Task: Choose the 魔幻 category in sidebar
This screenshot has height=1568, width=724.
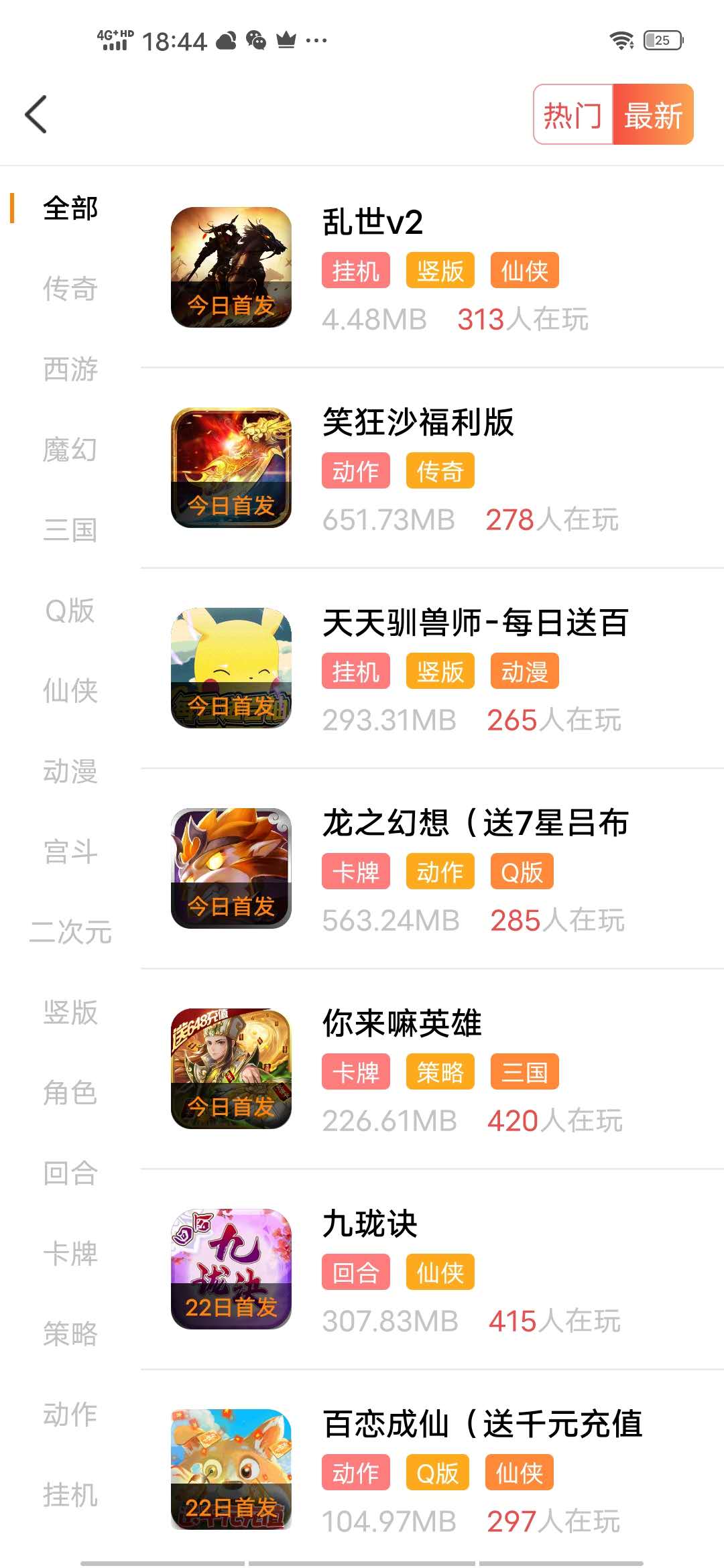Action: (70, 450)
